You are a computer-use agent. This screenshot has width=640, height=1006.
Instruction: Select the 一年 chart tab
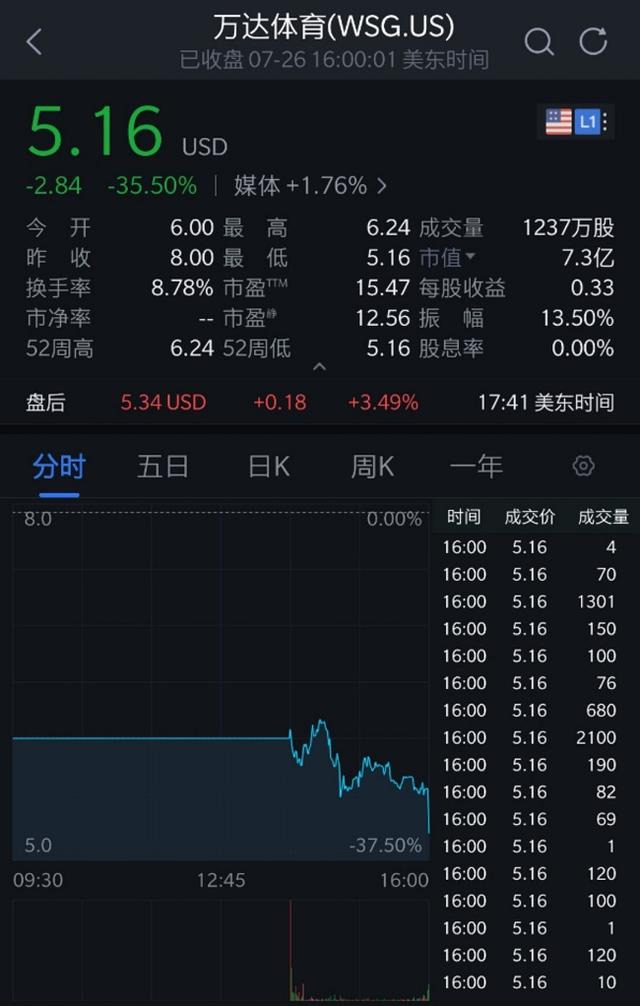click(476, 467)
